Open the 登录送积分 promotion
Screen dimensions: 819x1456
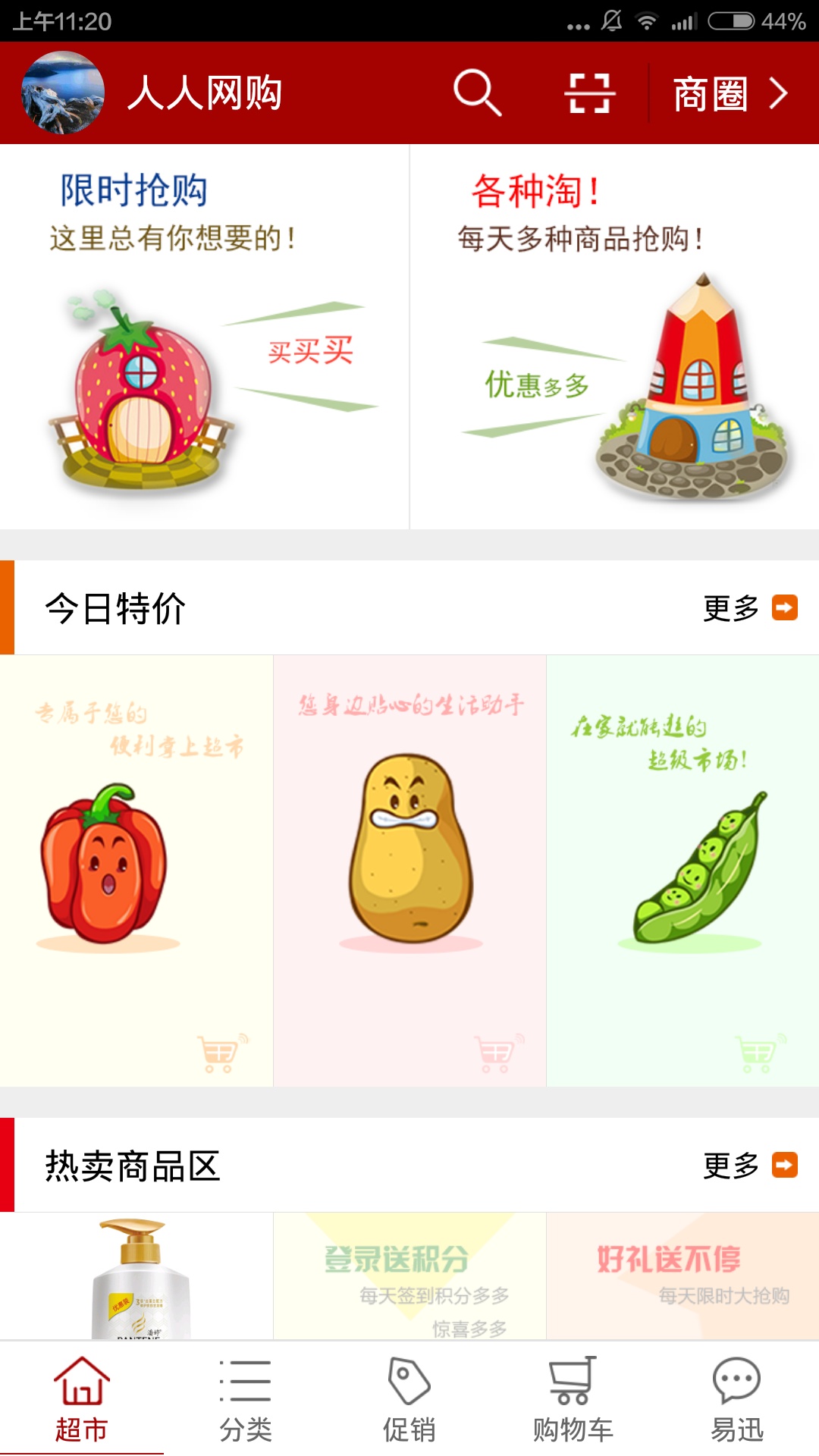pyautogui.click(x=409, y=1276)
